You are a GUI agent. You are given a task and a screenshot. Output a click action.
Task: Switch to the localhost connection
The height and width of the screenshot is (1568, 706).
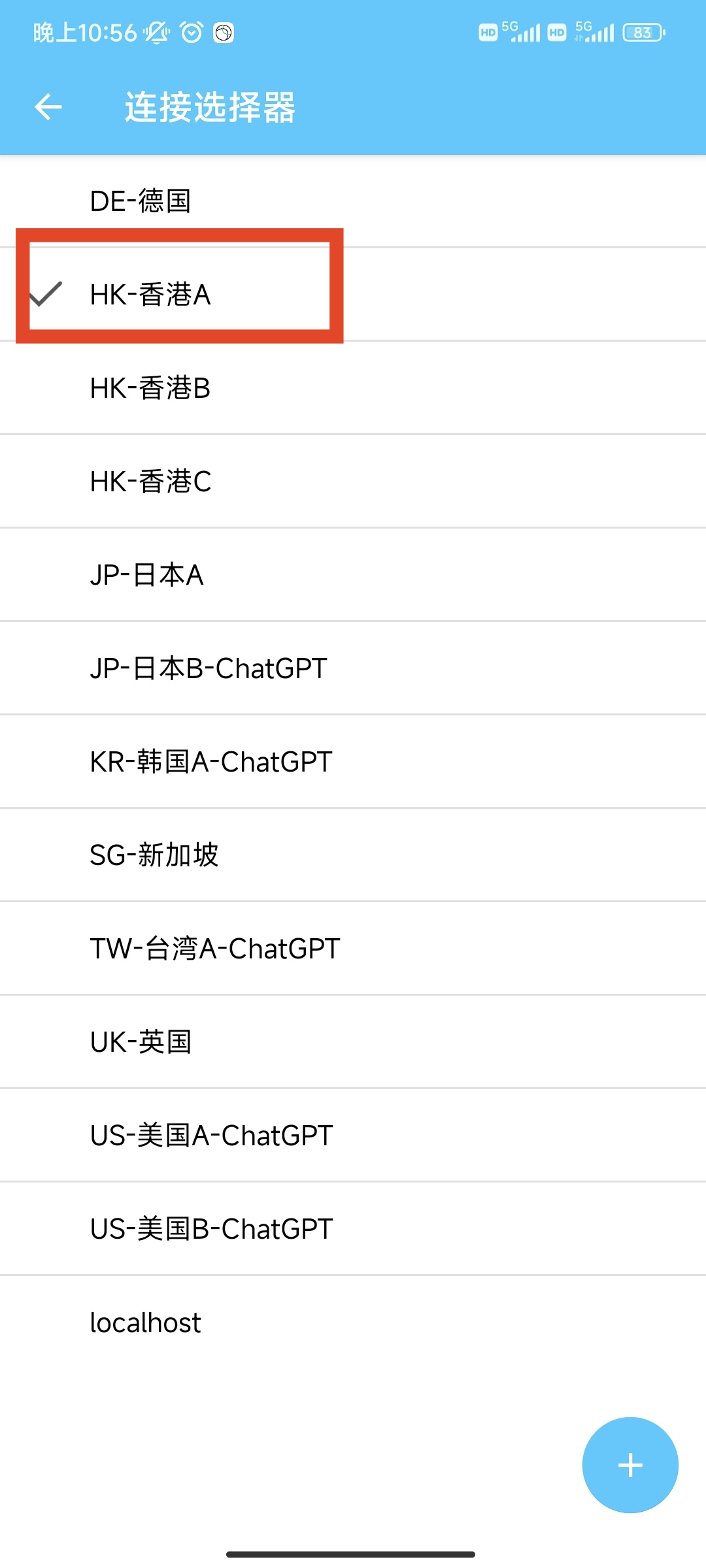click(x=146, y=1322)
